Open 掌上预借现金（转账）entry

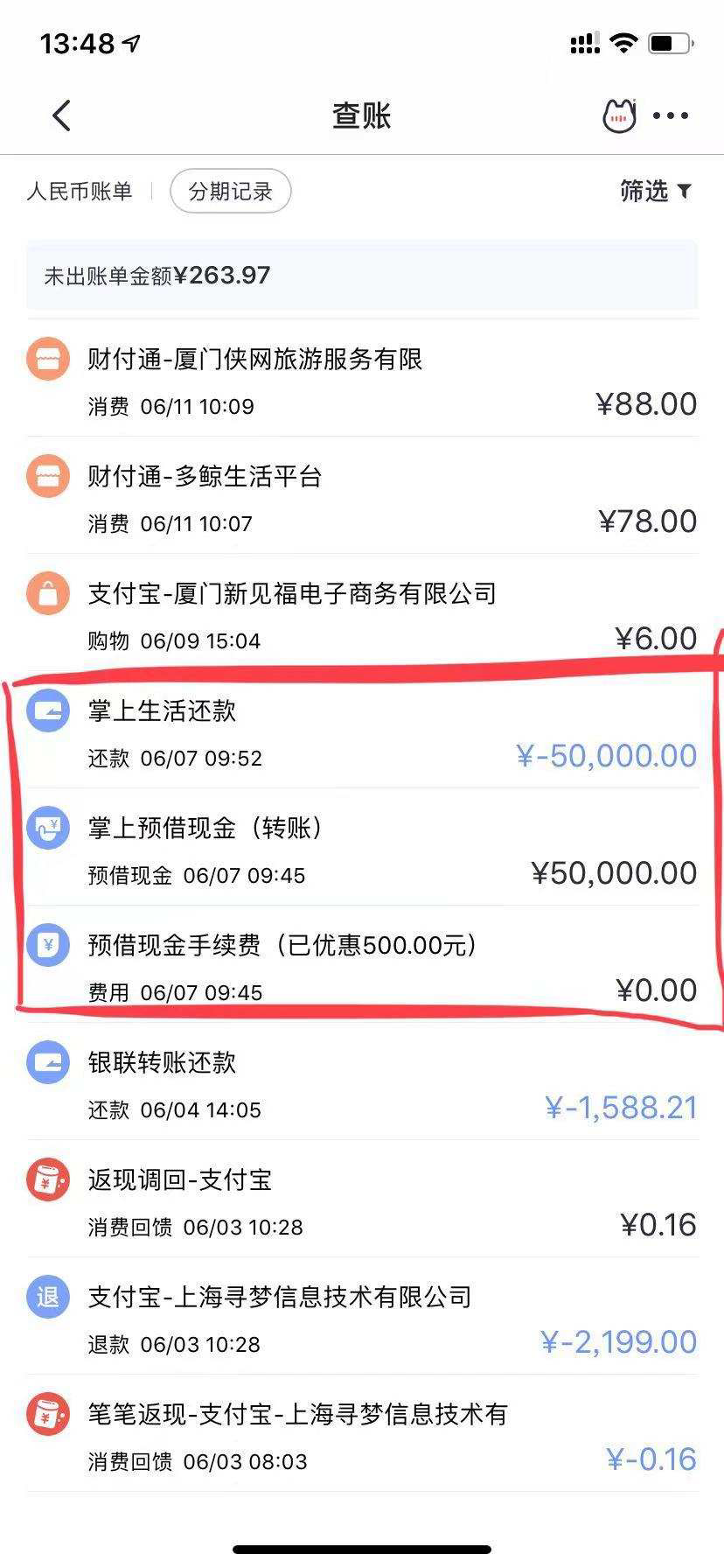pyautogui.click(x=362, y=847)
